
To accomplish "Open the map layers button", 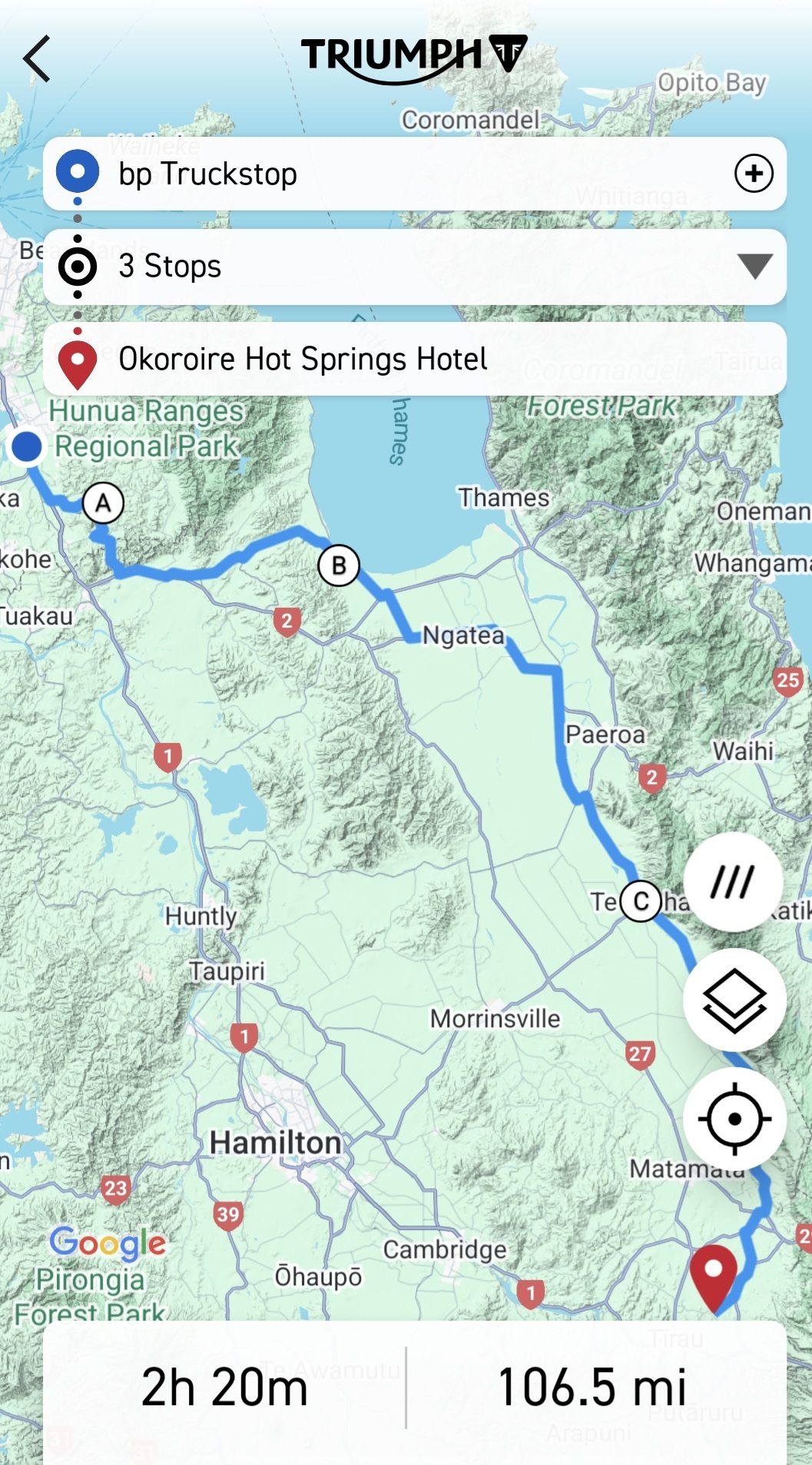I will pyautogui.click(x=734, y=1000).
